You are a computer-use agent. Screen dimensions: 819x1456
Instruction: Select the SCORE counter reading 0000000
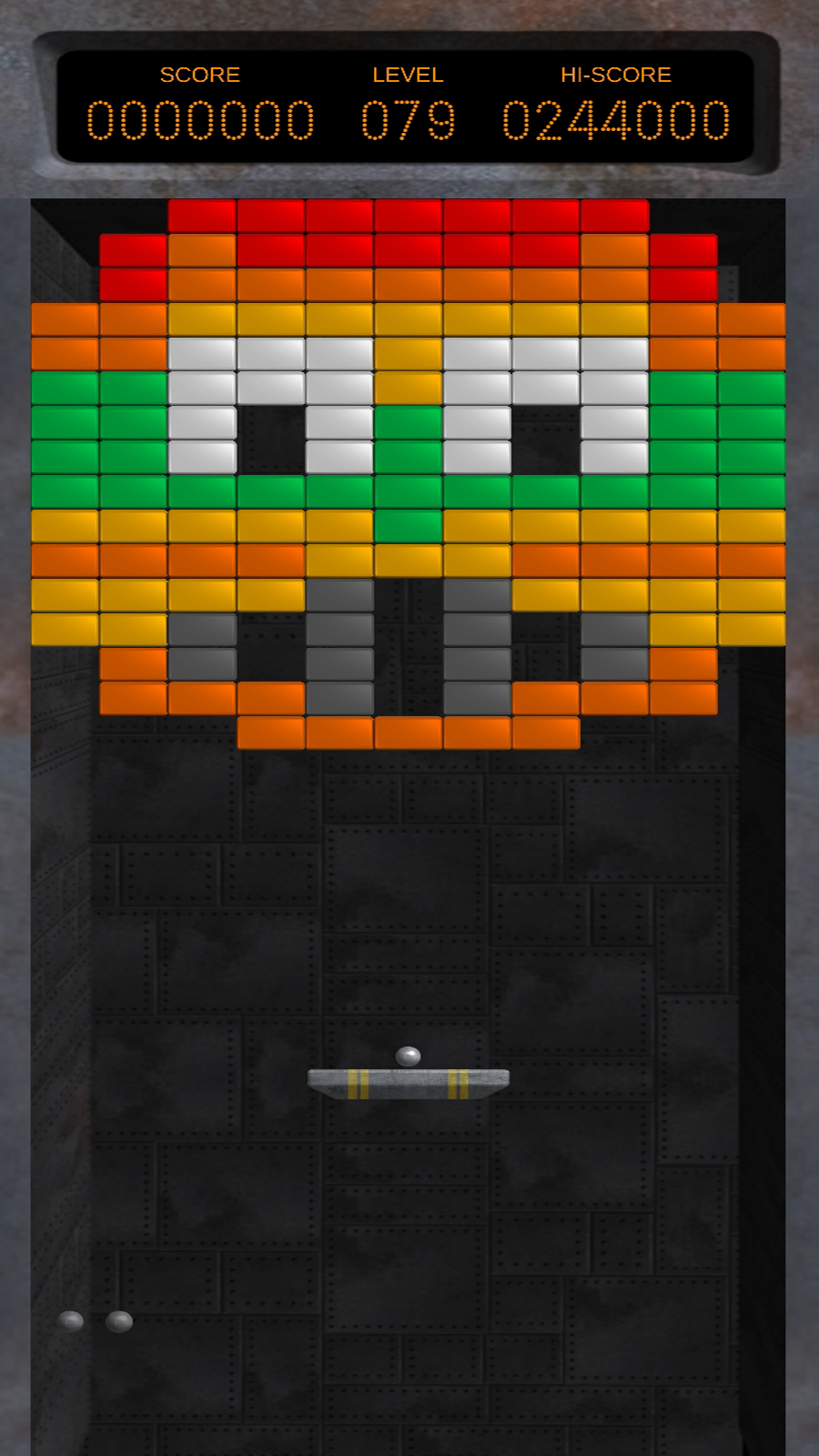coord(202,116)
